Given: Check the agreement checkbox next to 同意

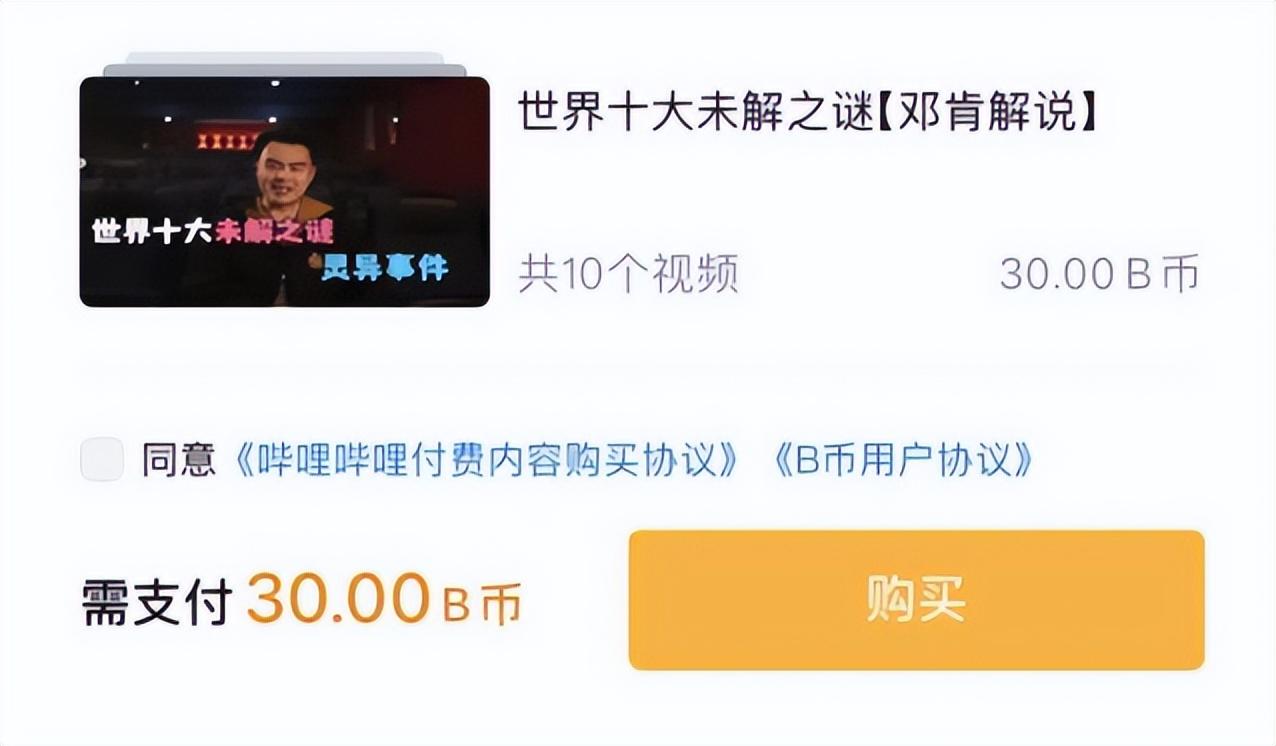Looking at the screenshot, I should tap(102, 460).
